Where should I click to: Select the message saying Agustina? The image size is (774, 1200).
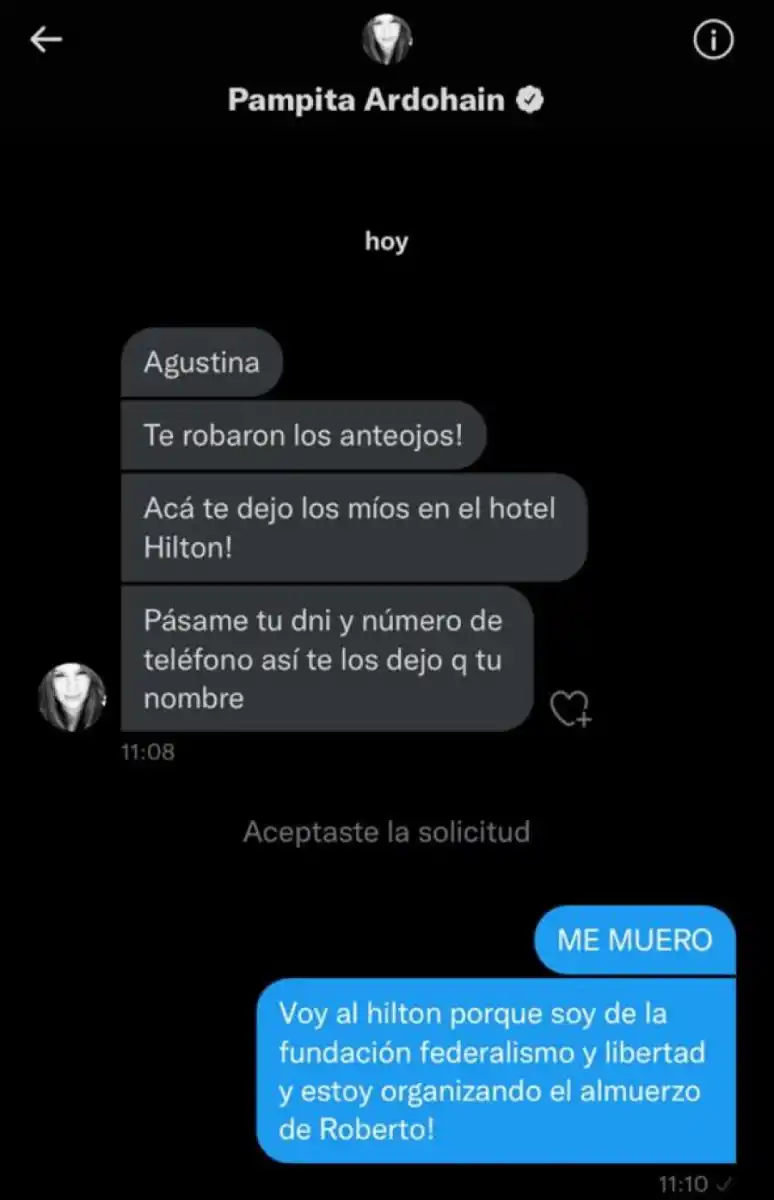(201, 362)
